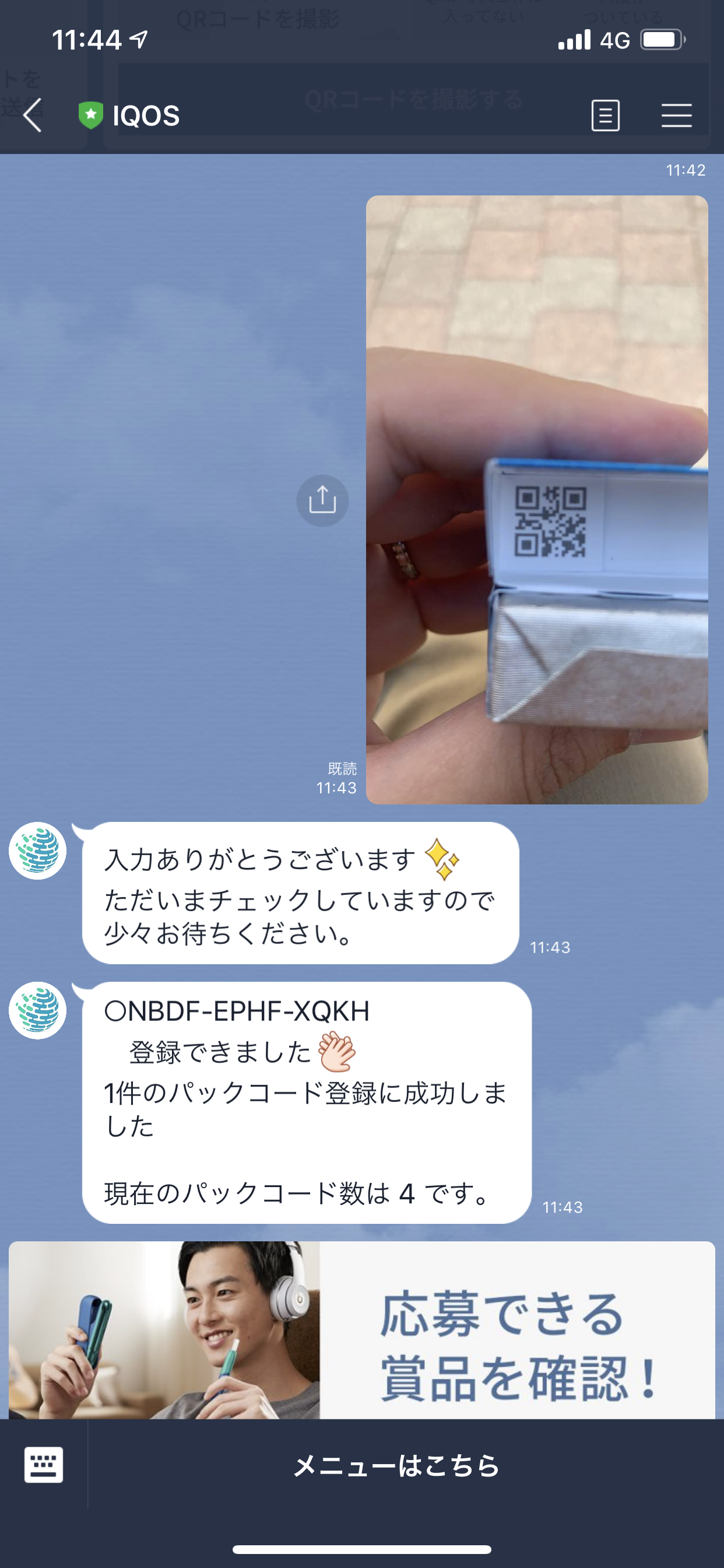Open the chat hamburger menu
The width and height of the screenshot is (724, 1568).
[x=676, y=115]
